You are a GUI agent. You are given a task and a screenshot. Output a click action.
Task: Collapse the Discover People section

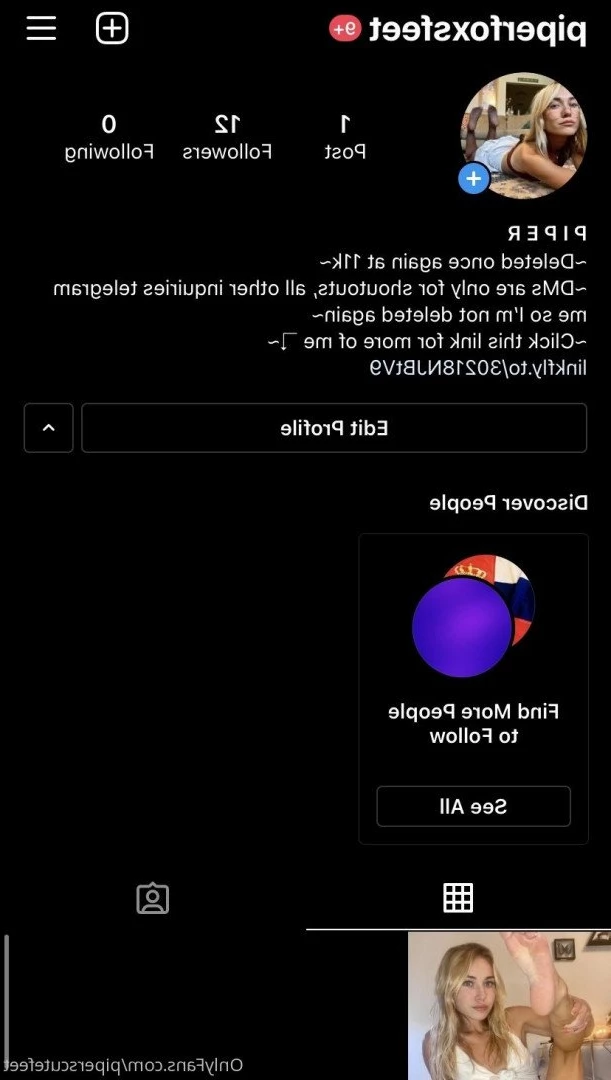click(48, 428)
